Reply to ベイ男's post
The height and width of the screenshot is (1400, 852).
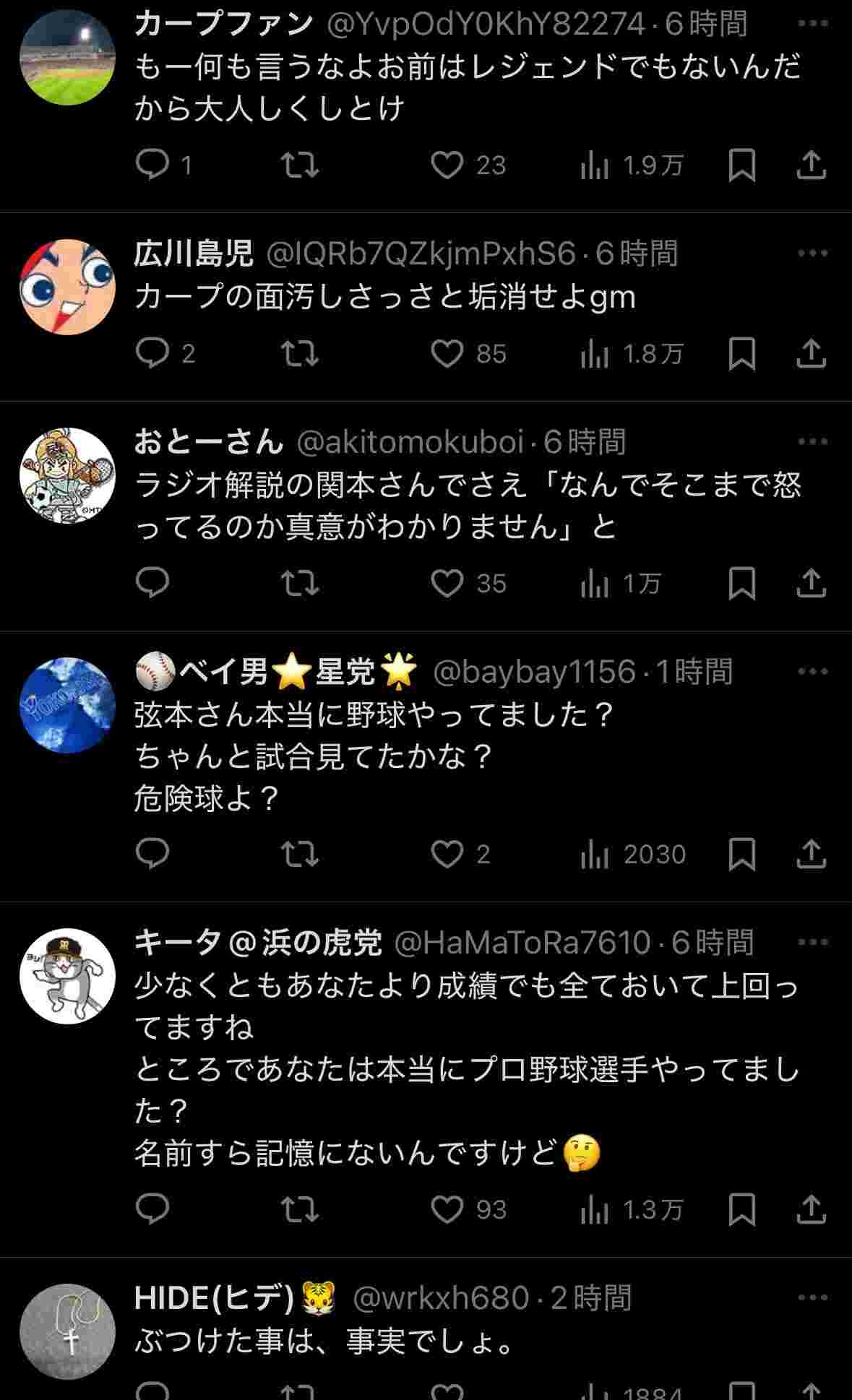tap(152, 854)
